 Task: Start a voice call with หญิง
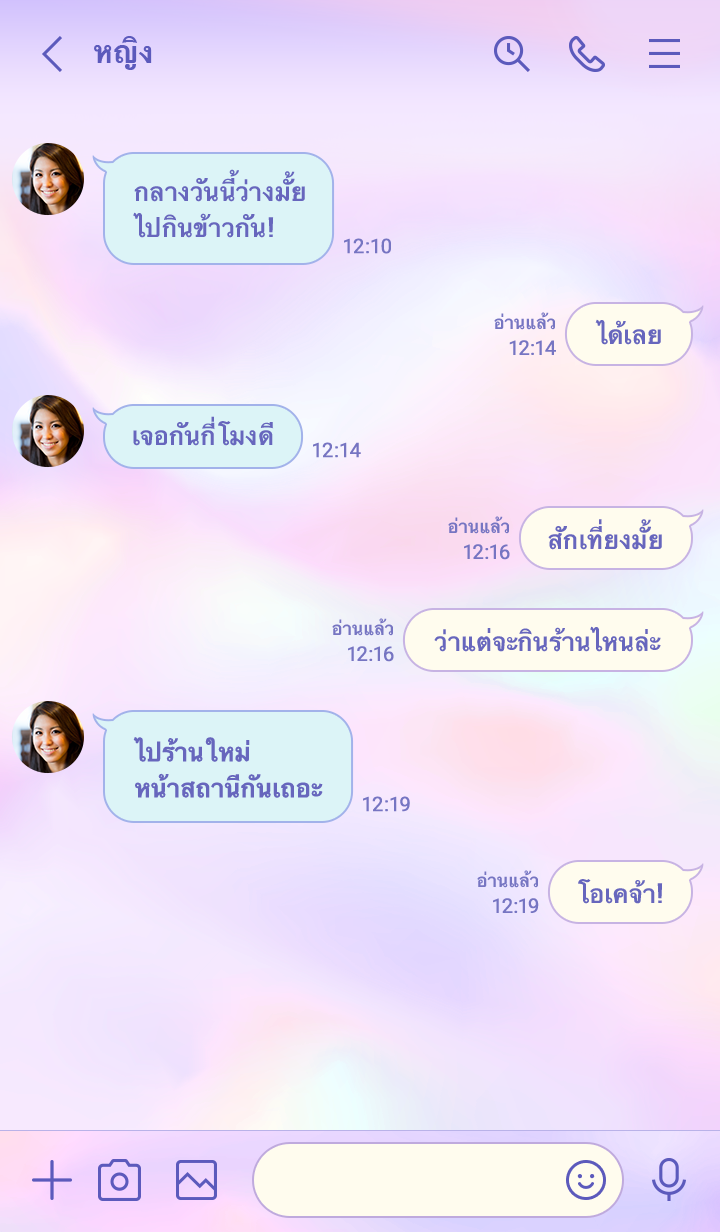(587, 54)
